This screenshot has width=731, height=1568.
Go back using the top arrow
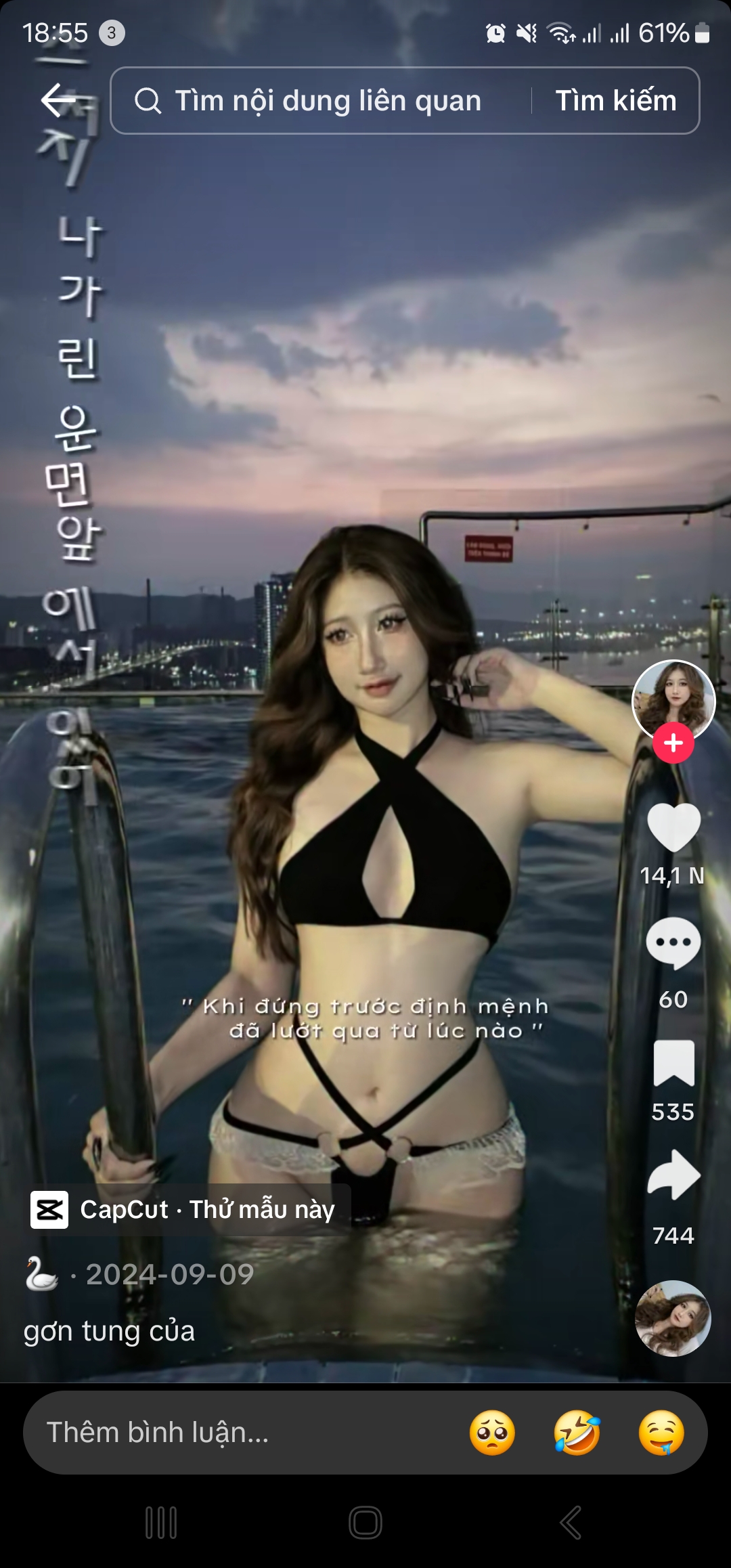(x=58, y=100)
